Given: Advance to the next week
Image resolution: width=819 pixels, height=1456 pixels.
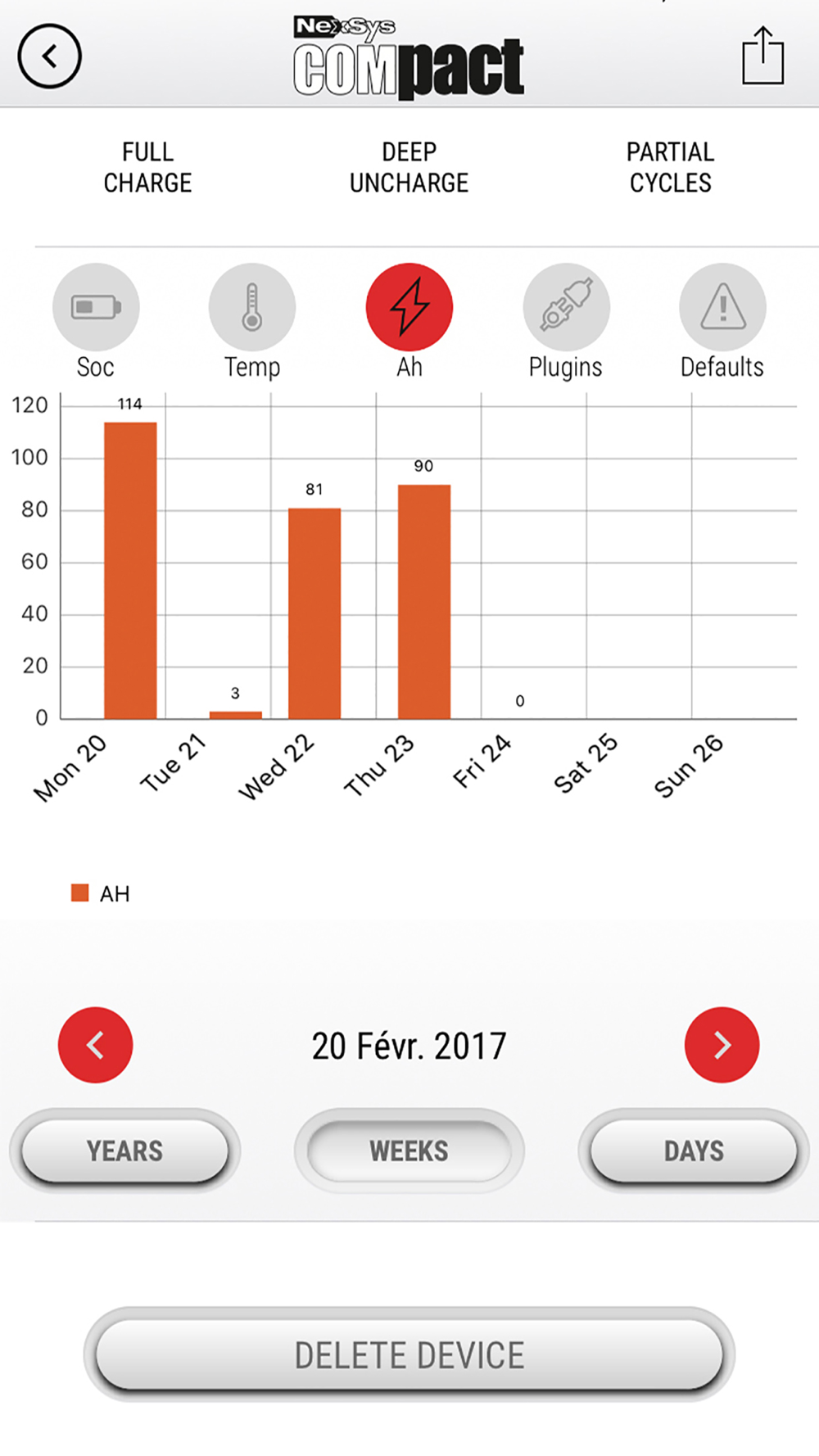Looking at the screenshot, I should 722,1045.
